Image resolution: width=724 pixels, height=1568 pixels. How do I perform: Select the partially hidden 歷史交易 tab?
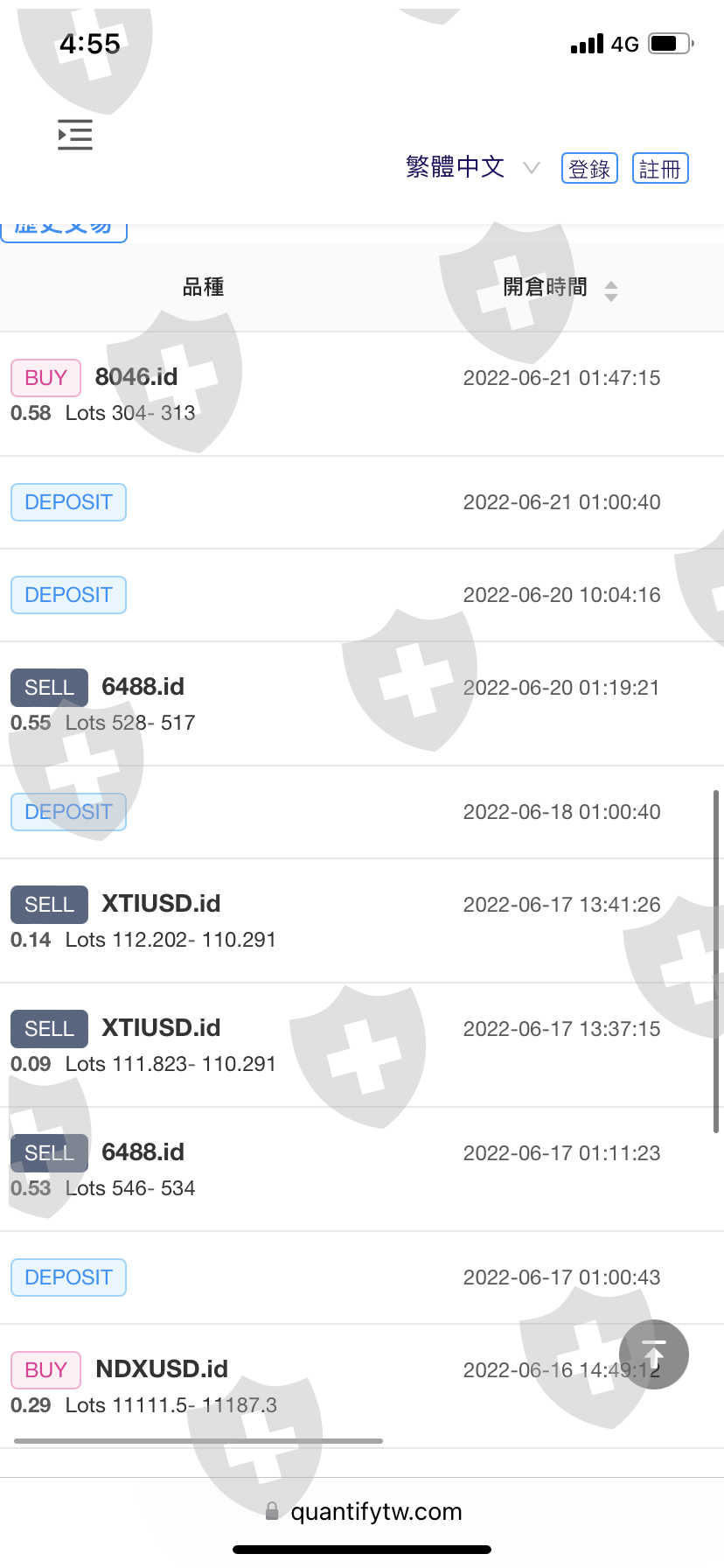click(64, 229)
